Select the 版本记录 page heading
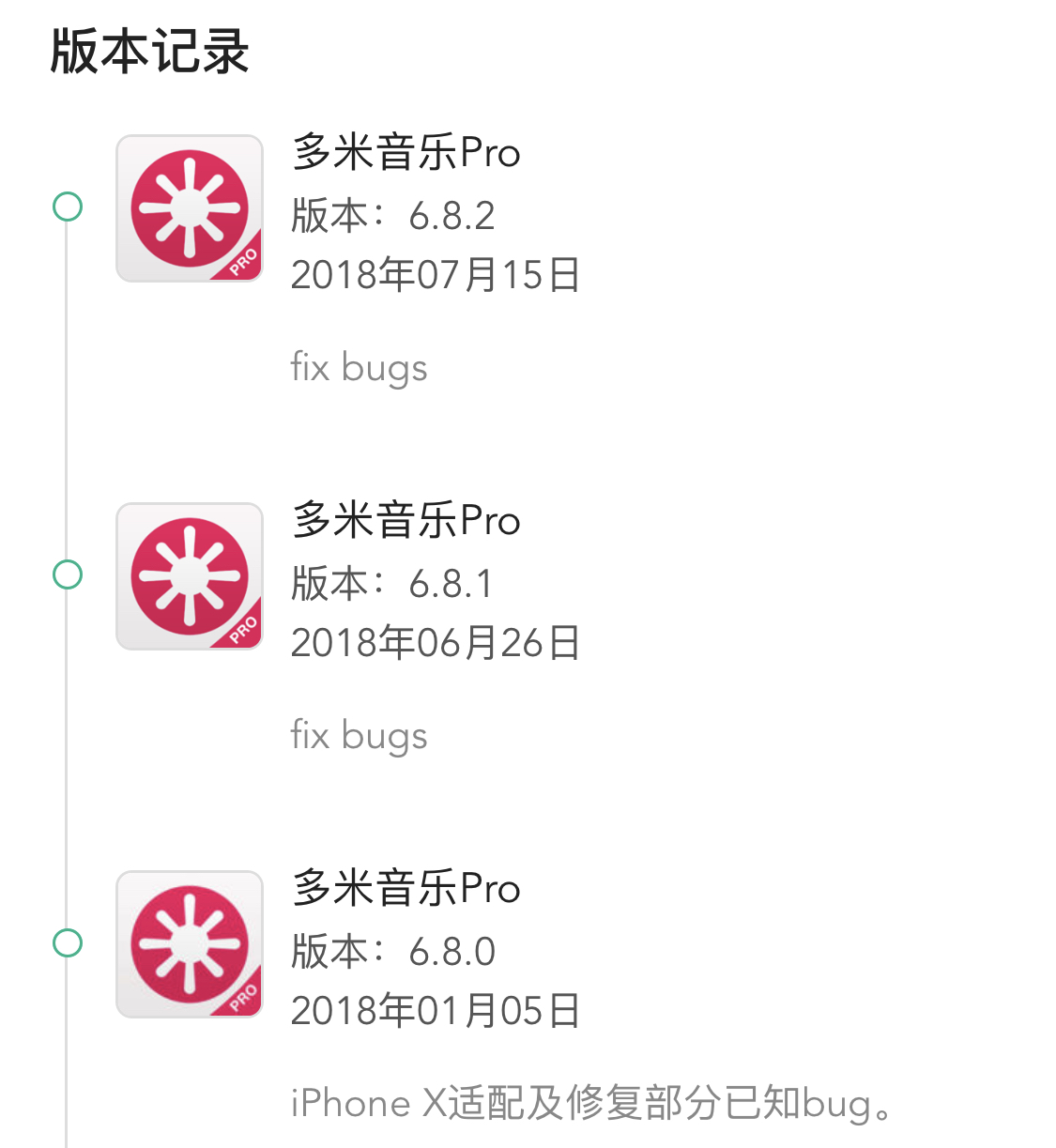 click(x=151, y=54)
